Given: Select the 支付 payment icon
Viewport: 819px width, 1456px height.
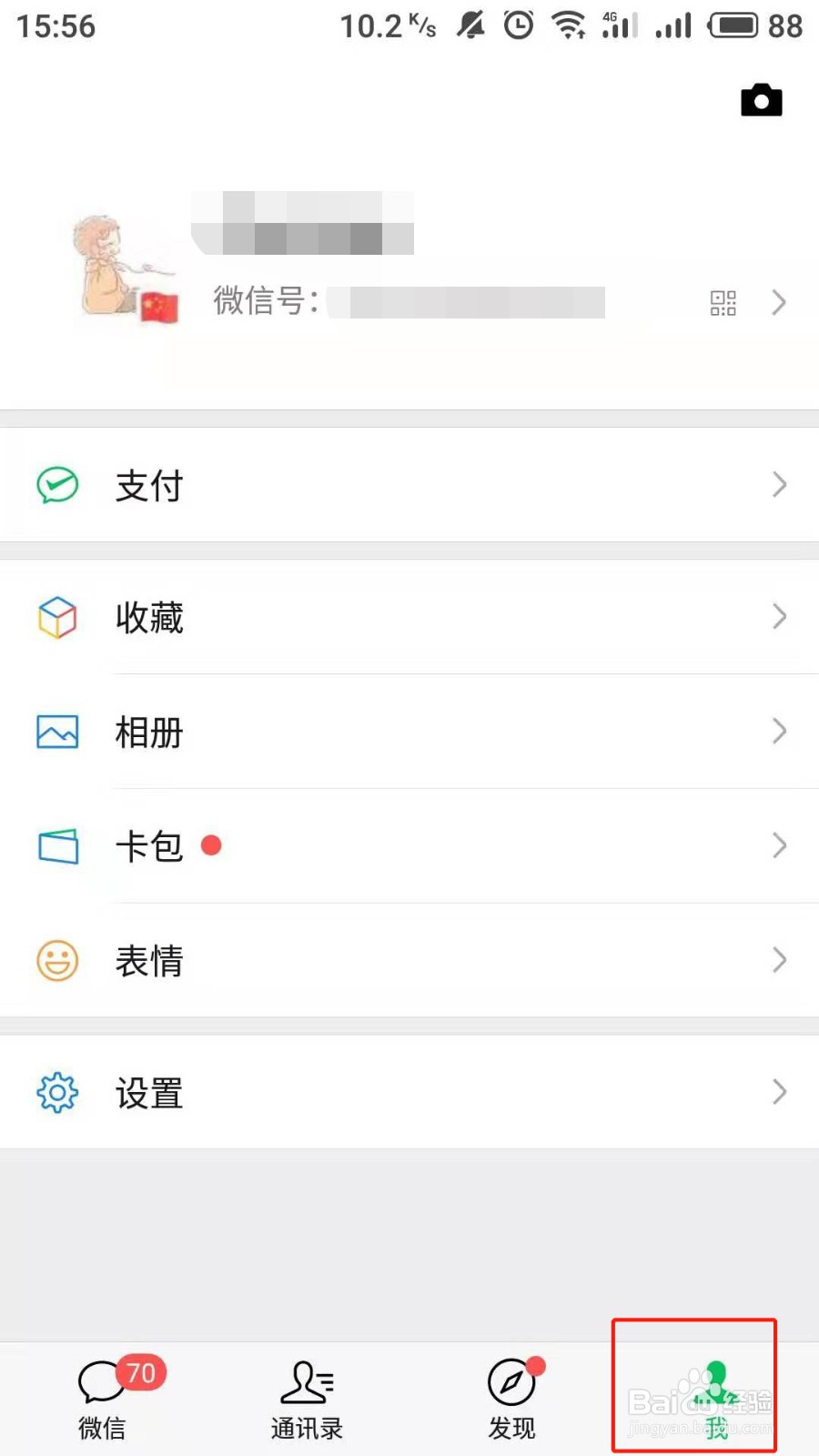Looking at the screenshot, I should pyautogui.click(x=57, y=485).
